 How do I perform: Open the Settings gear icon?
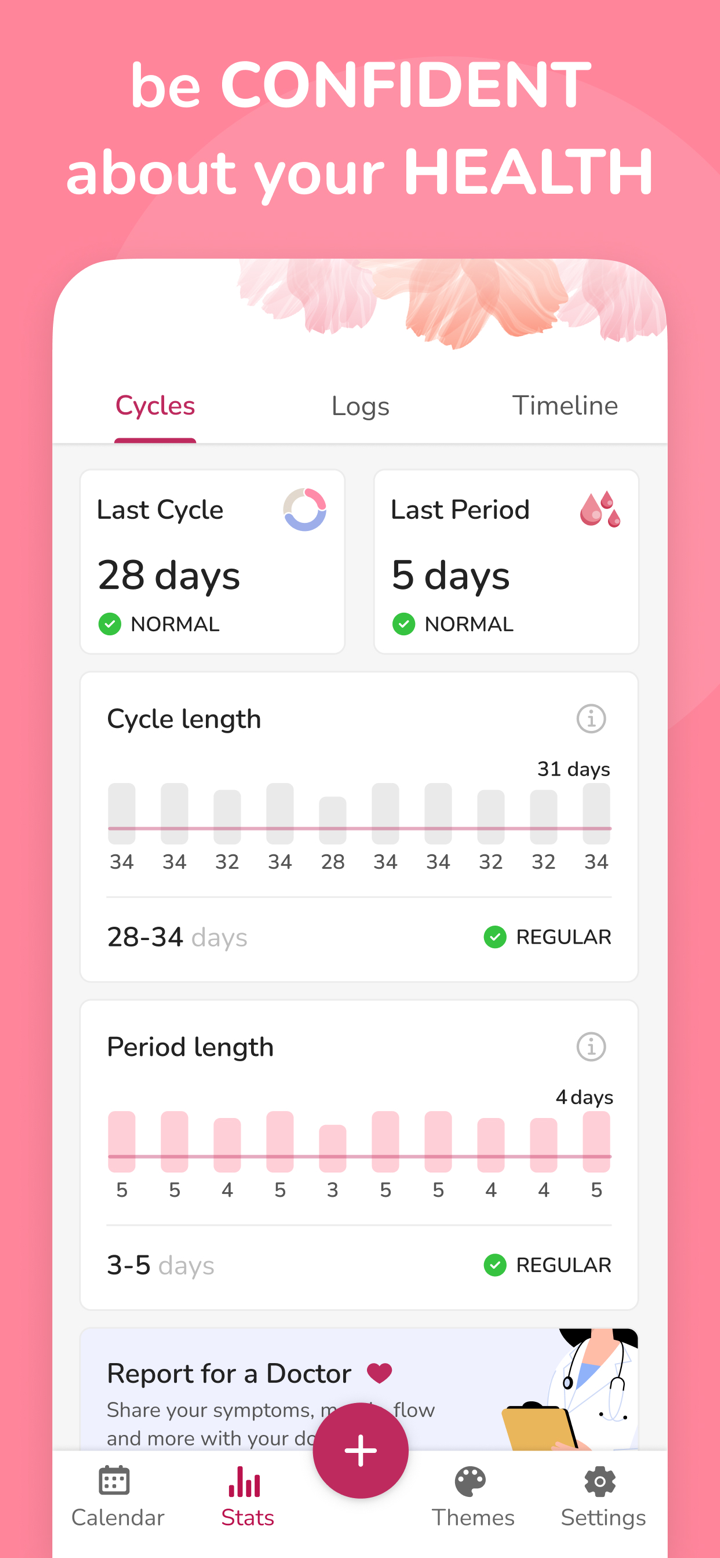coord(599,1480)
